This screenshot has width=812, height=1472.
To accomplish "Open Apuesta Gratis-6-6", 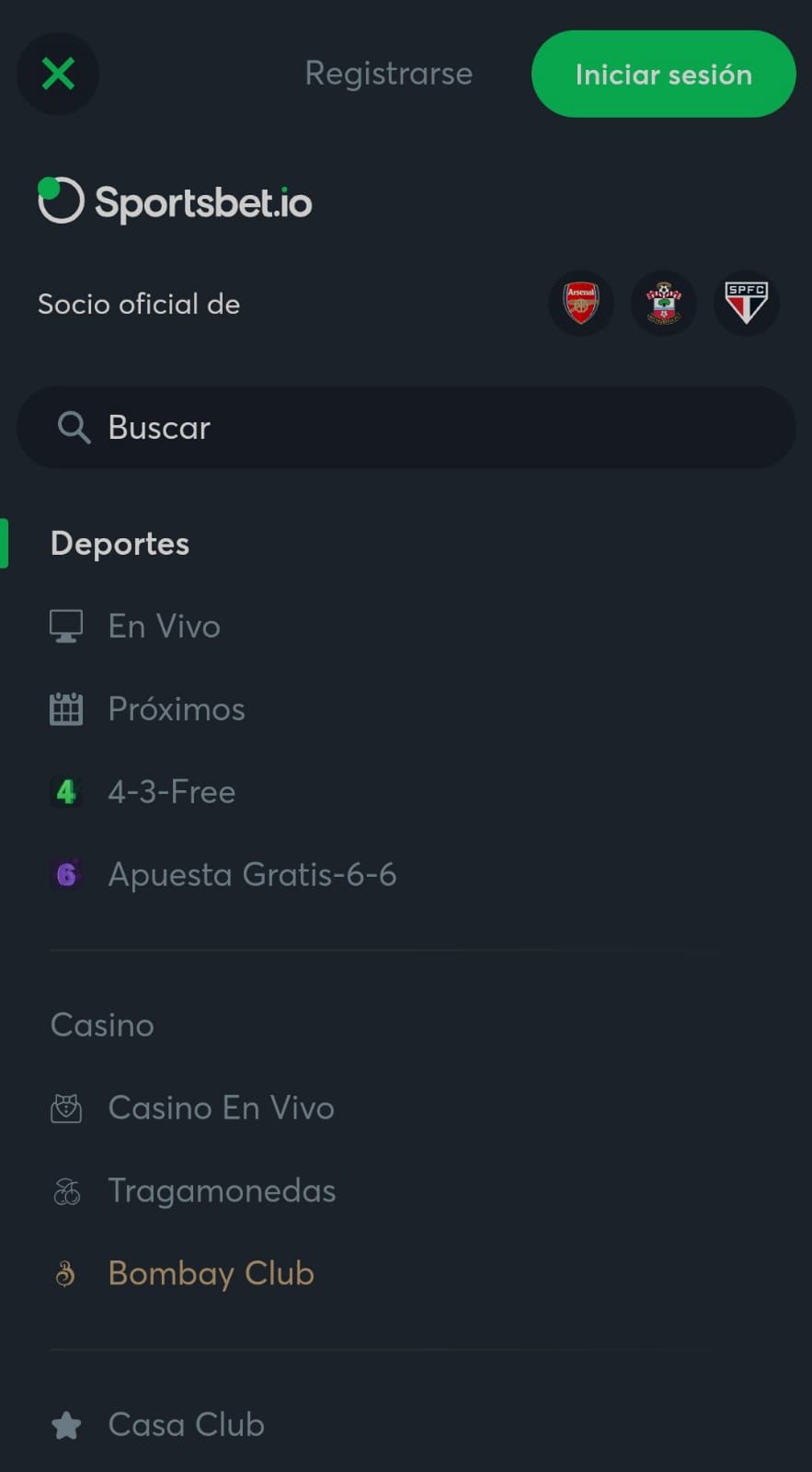I will (x=251, y=875).
